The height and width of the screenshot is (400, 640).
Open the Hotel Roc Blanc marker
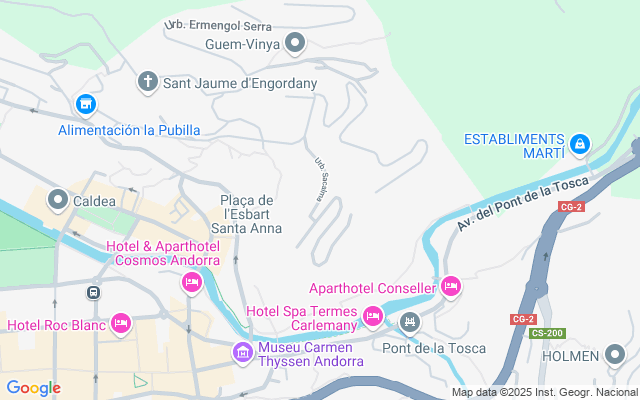click(x=121, y=323)
